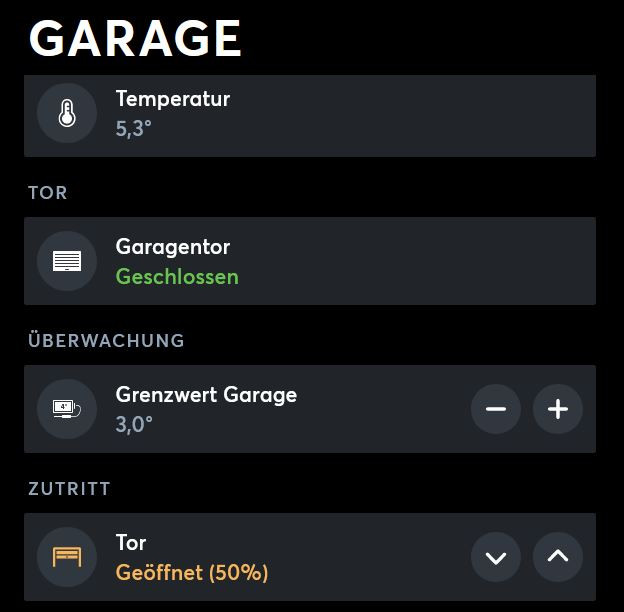Lower the Tor with the down arrow
The height and width of the screenshot is (612, 624).
[x=496, y=557]
